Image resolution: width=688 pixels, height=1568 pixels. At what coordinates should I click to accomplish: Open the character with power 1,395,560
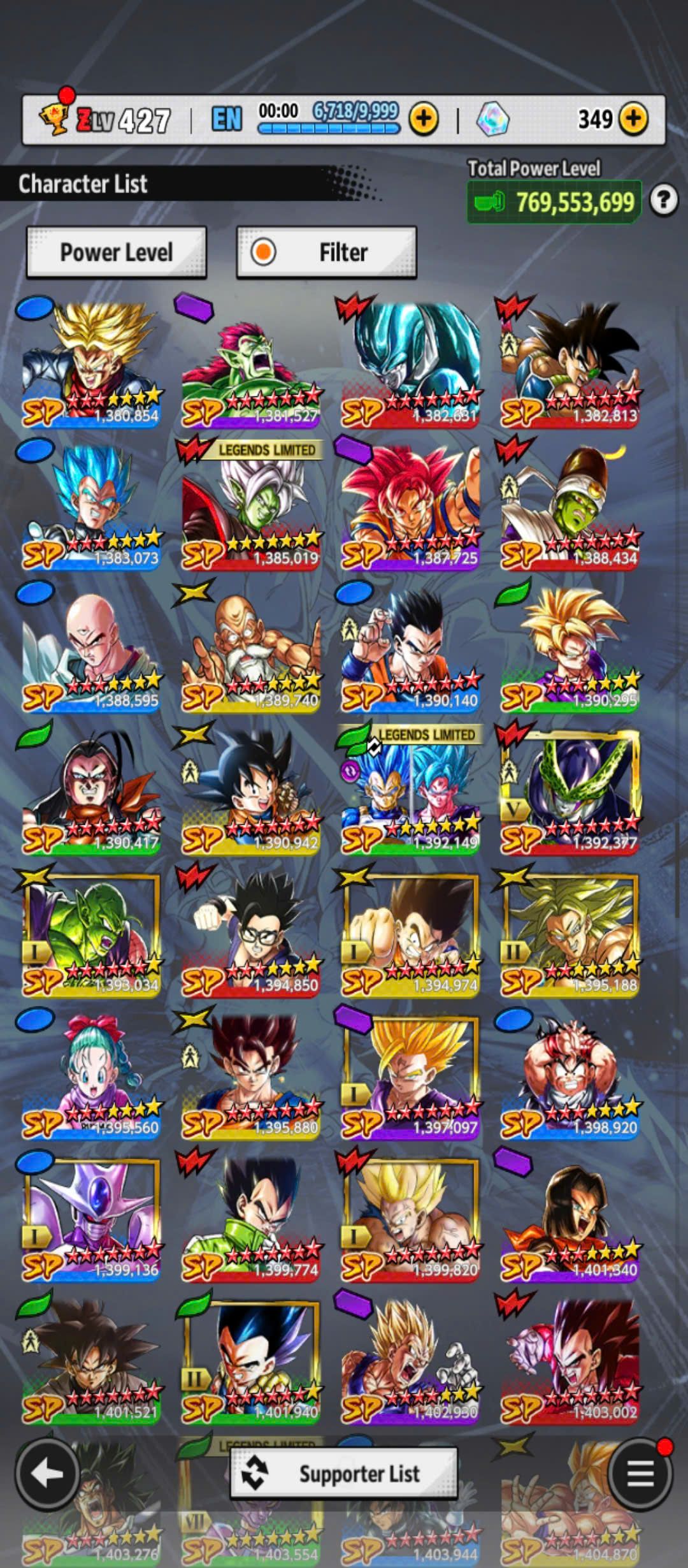[x=90, y=1075]
